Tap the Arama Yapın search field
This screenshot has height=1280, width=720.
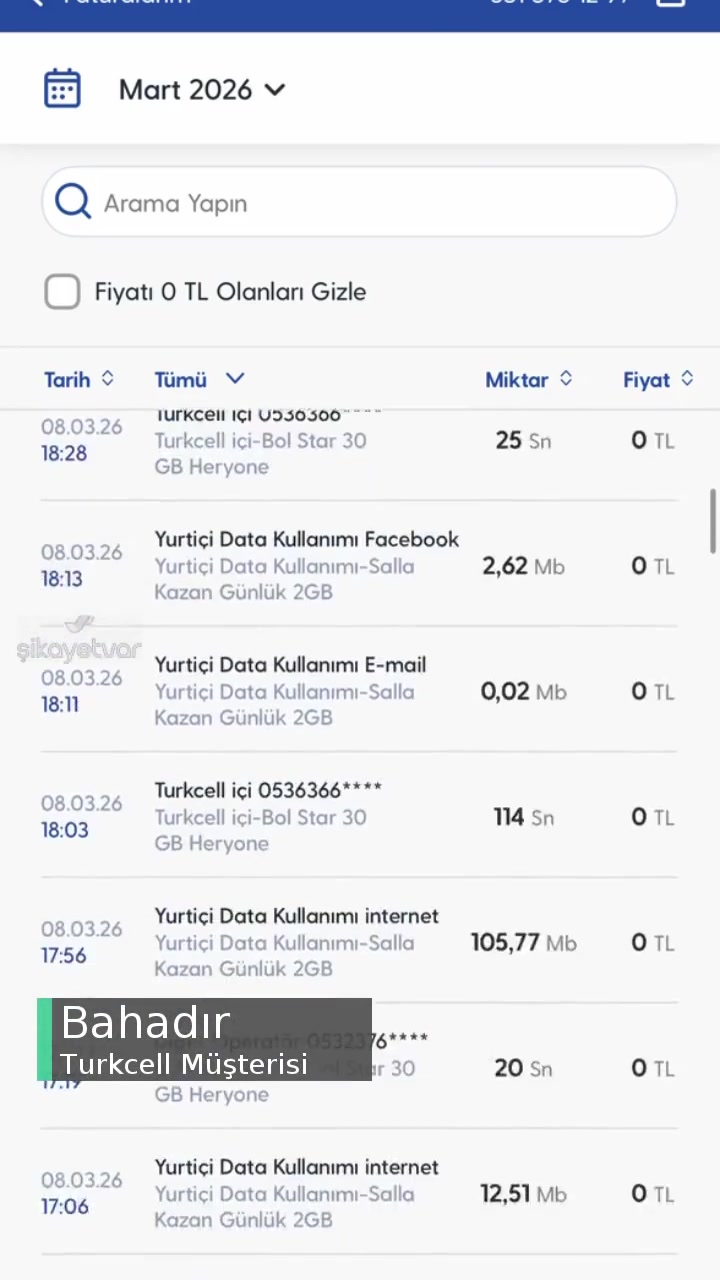pyautogui.click(x=358, y=201)
